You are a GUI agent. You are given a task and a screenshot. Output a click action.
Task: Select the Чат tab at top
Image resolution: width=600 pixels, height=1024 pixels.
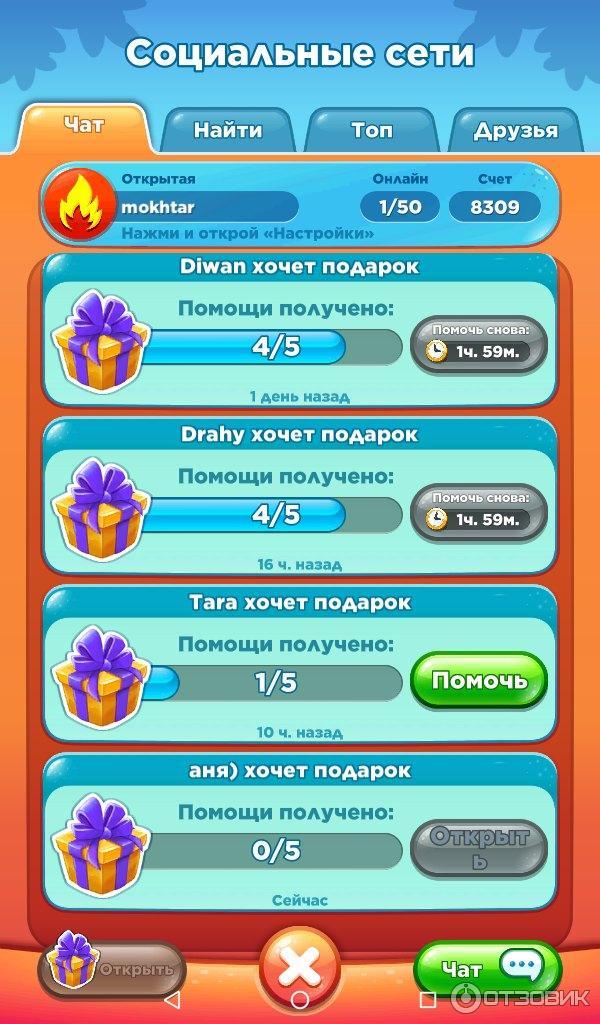click(83, 126)
